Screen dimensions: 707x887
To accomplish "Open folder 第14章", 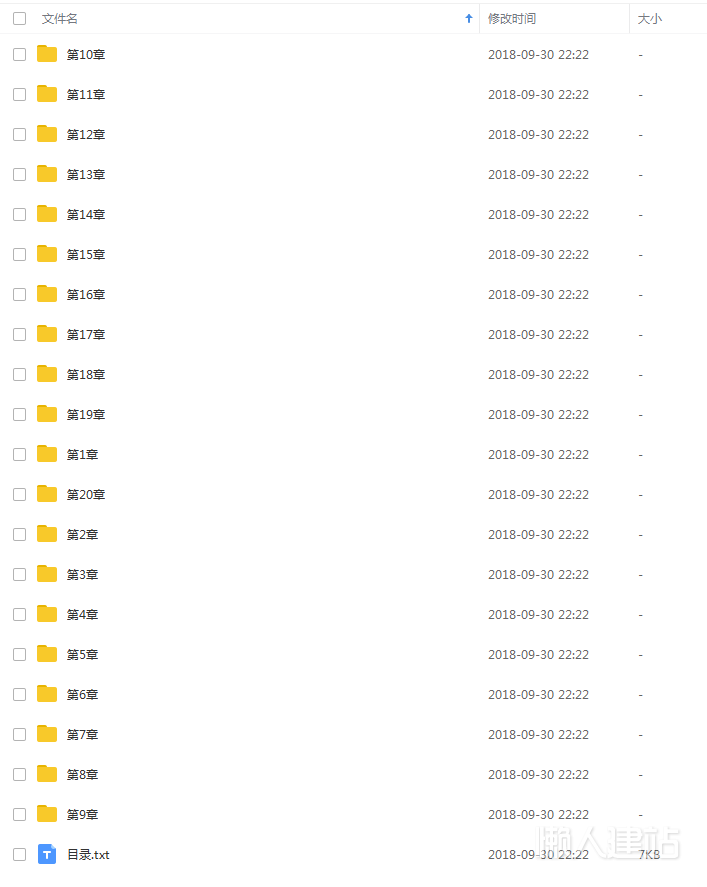I will pos(85,215).
